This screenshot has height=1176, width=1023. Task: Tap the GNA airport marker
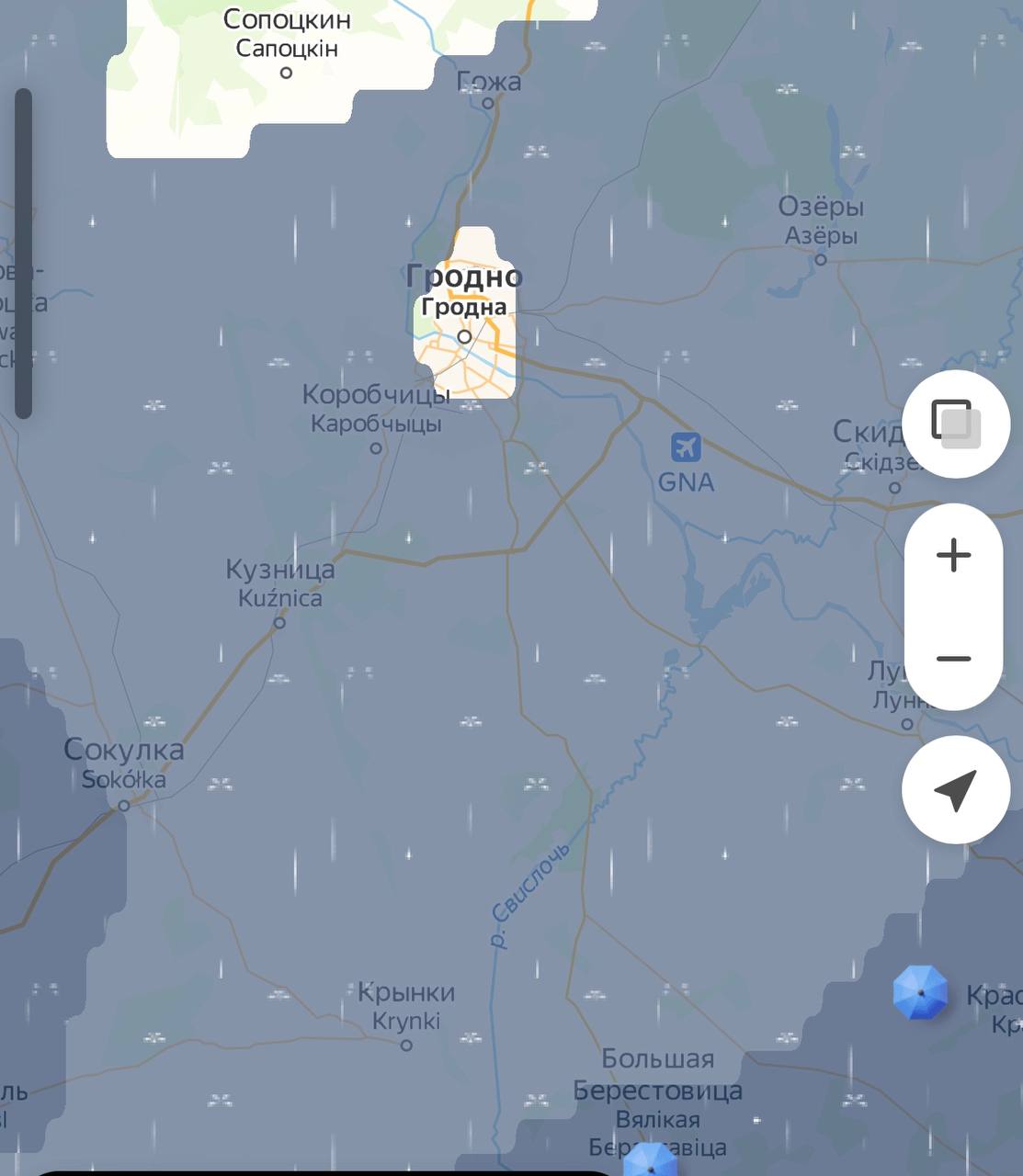(x=686, y=448)
